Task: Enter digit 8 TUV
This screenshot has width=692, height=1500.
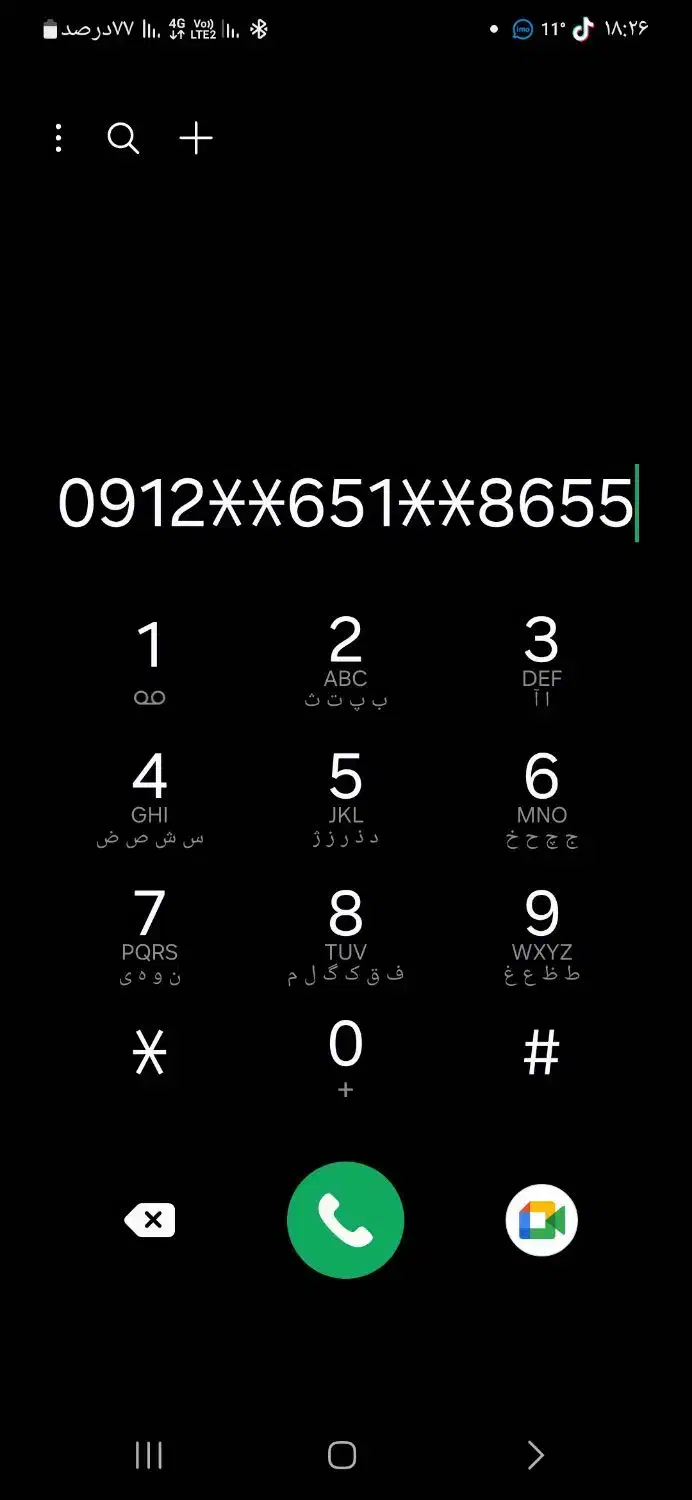Action: pyautogui.click(x=346, y=934)
